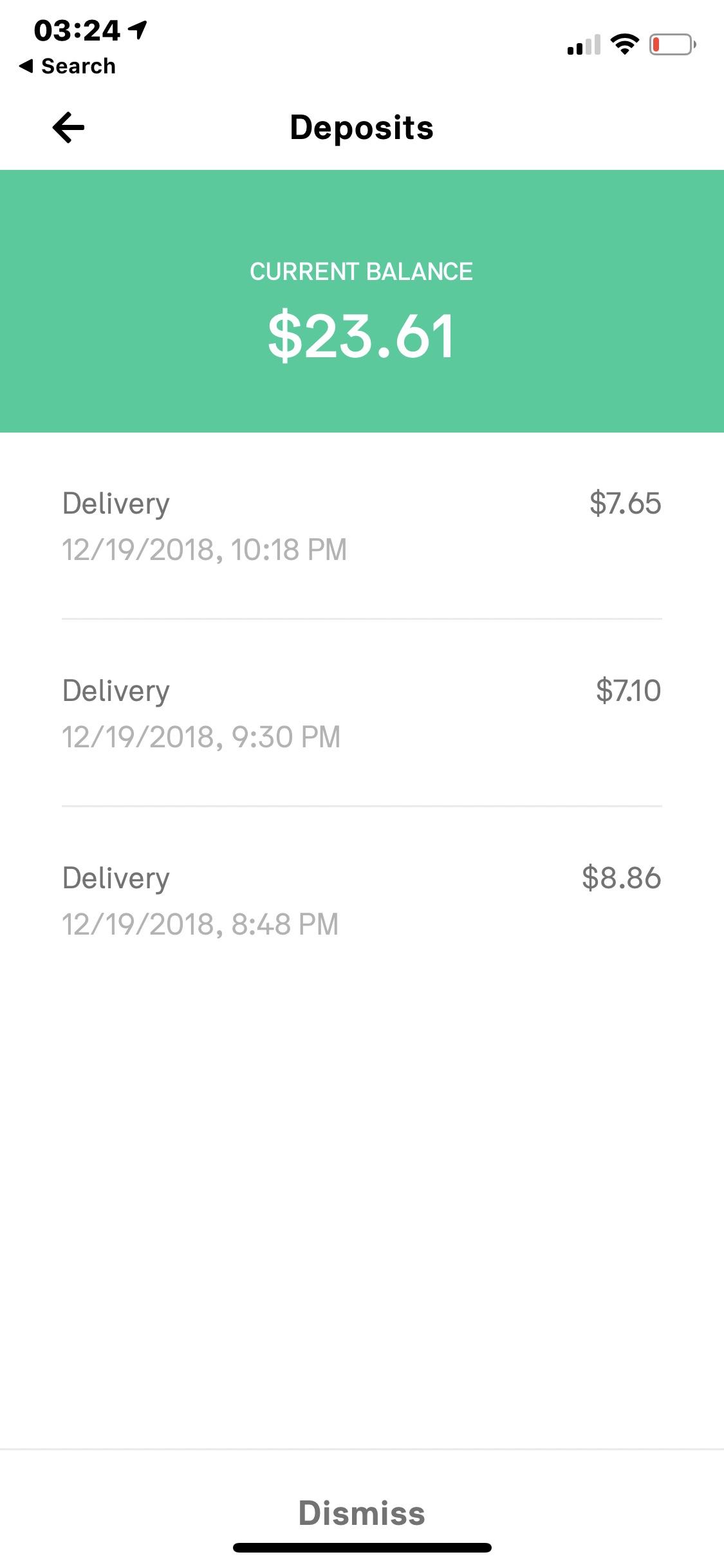This screenshot has width=724, height=1568.
Task: Open the 9:30 PM delivery details
Action: pos(201,734)
